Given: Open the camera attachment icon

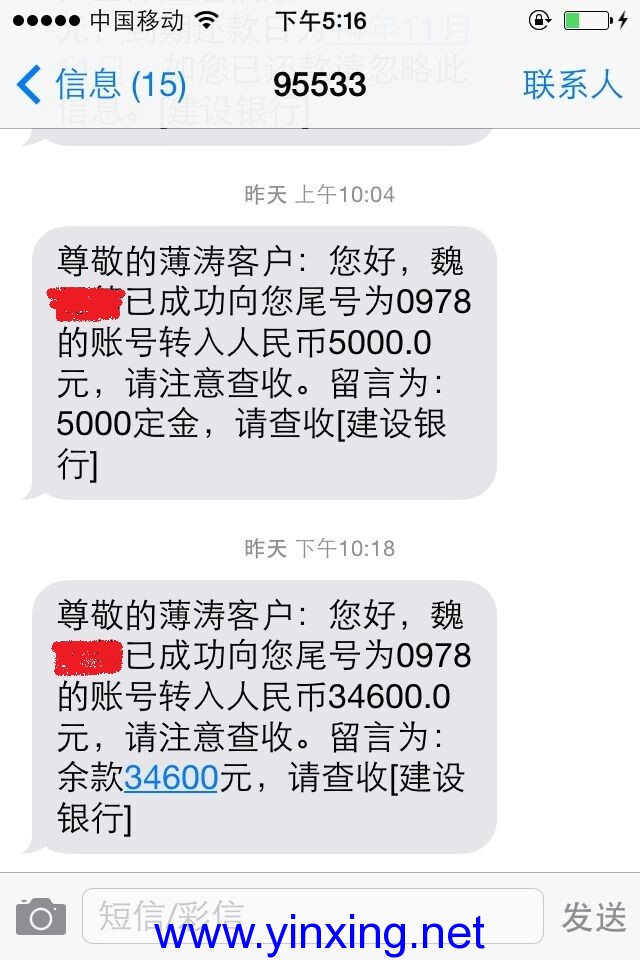Looking at the screenshot, I should tap(41, 916).
